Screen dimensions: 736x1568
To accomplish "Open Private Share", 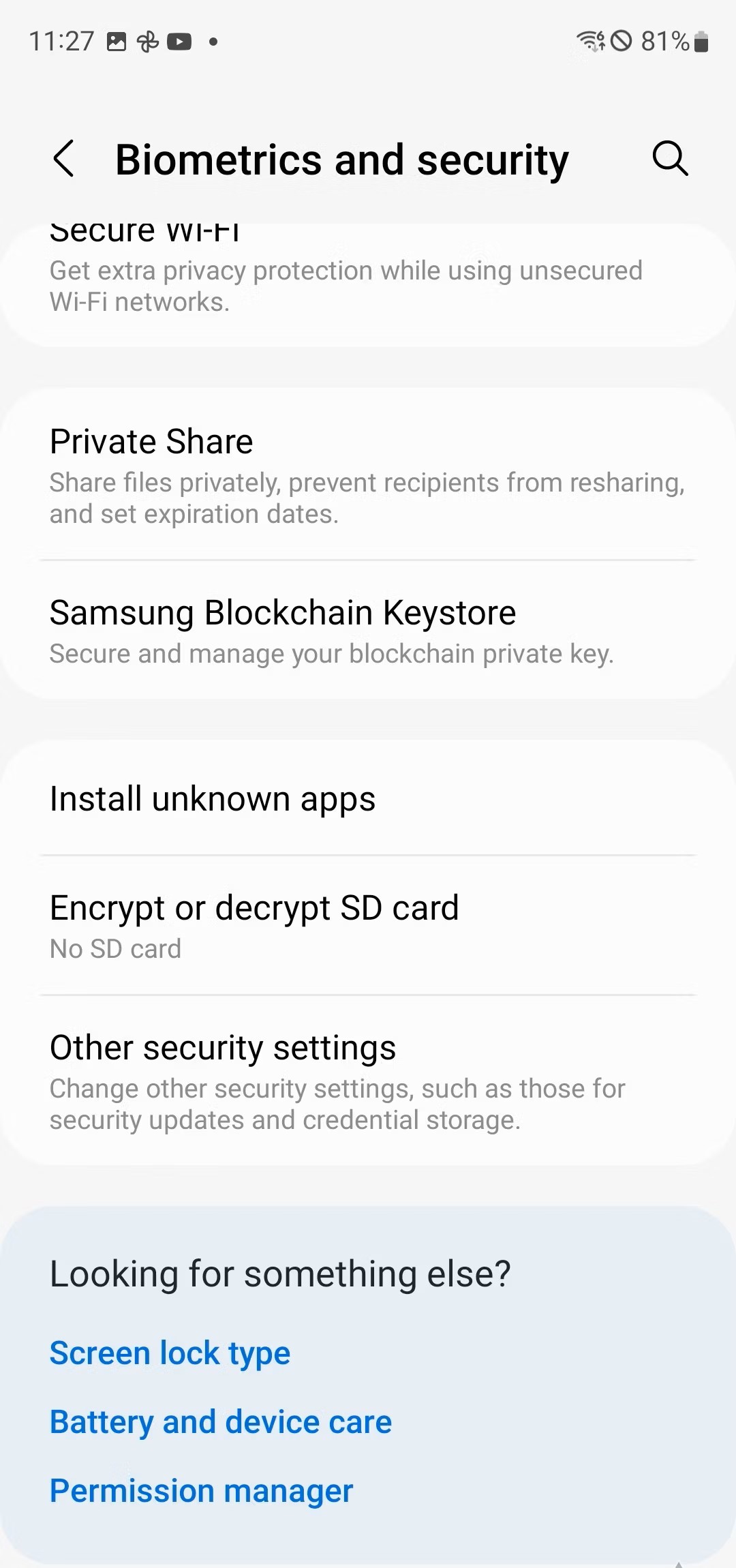I will point(368,475).
